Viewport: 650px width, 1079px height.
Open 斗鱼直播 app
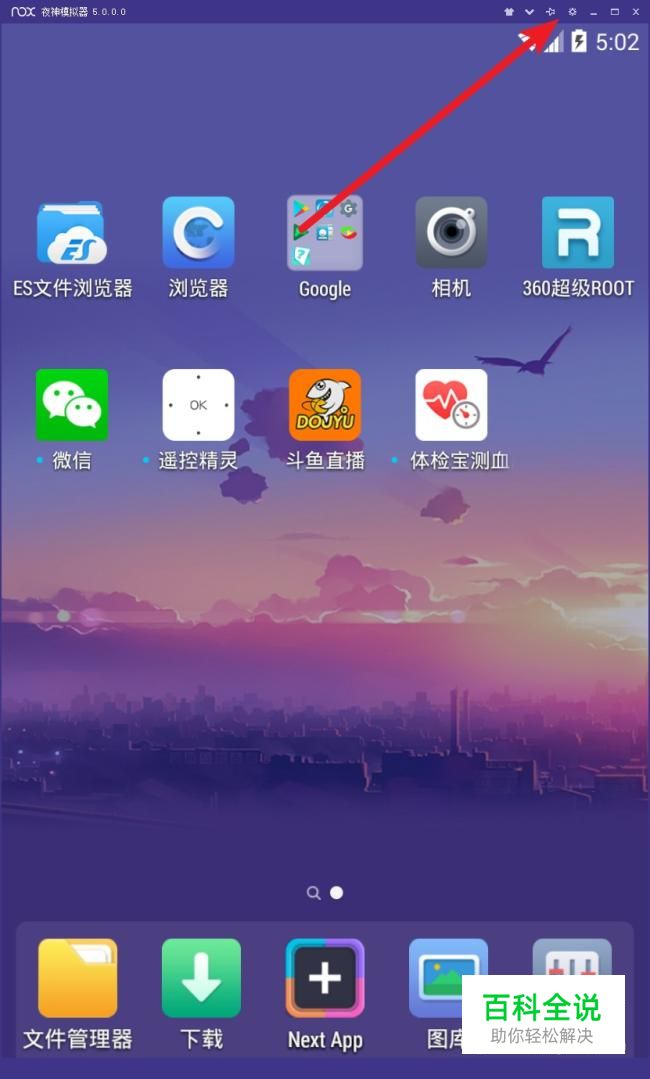324,405
